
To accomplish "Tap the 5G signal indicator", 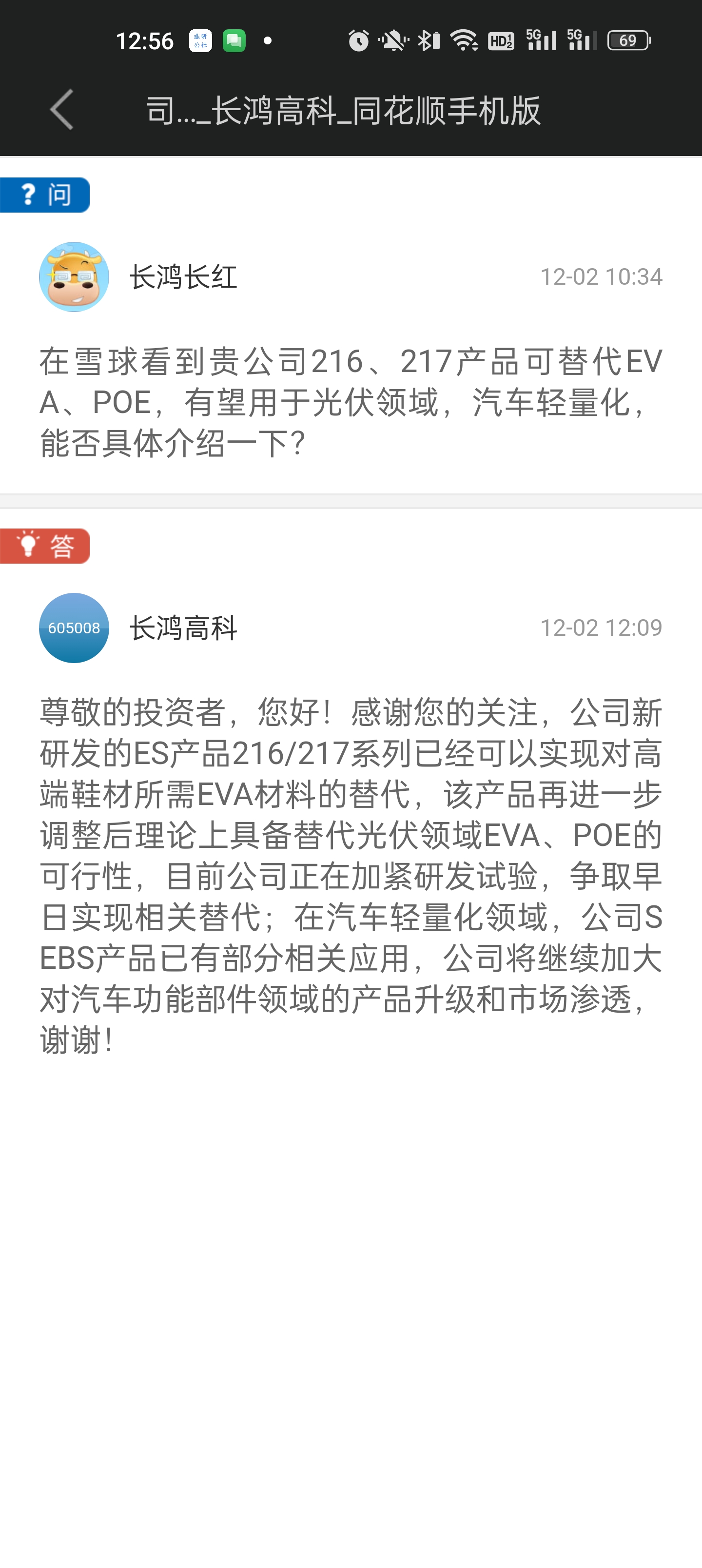I will [x=542, y=40].
